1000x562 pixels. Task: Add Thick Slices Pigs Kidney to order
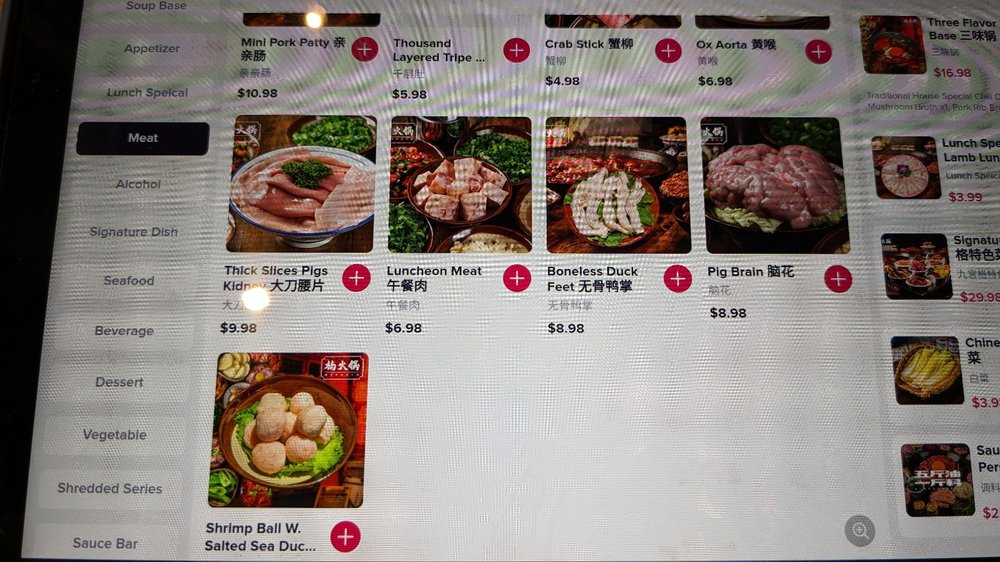tap(356, 278)
